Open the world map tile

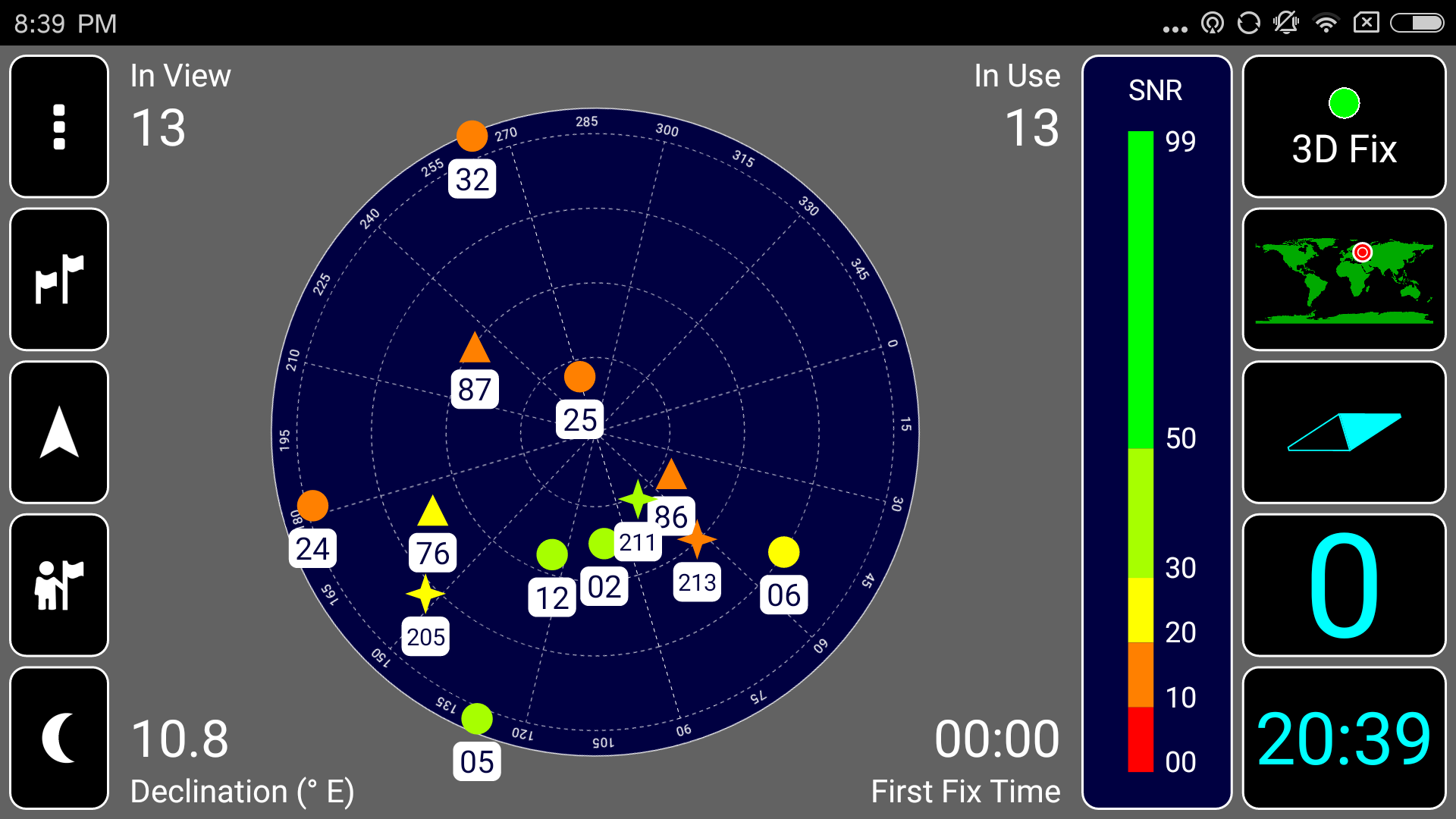[1344, 279]
